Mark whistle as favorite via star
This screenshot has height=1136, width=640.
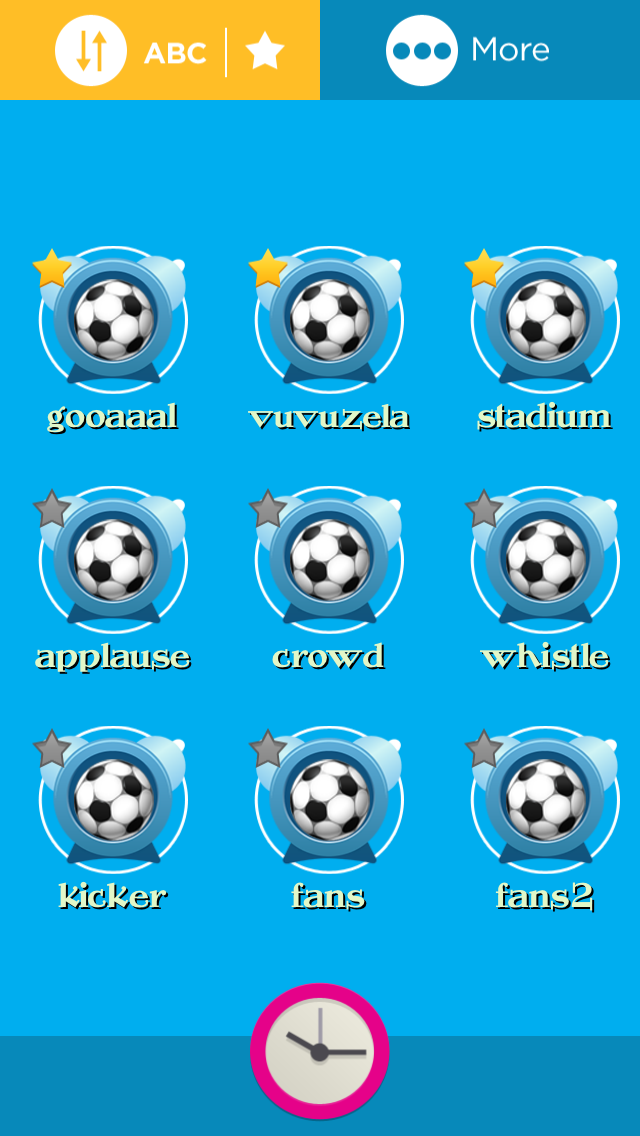click(x=484, y=509)
